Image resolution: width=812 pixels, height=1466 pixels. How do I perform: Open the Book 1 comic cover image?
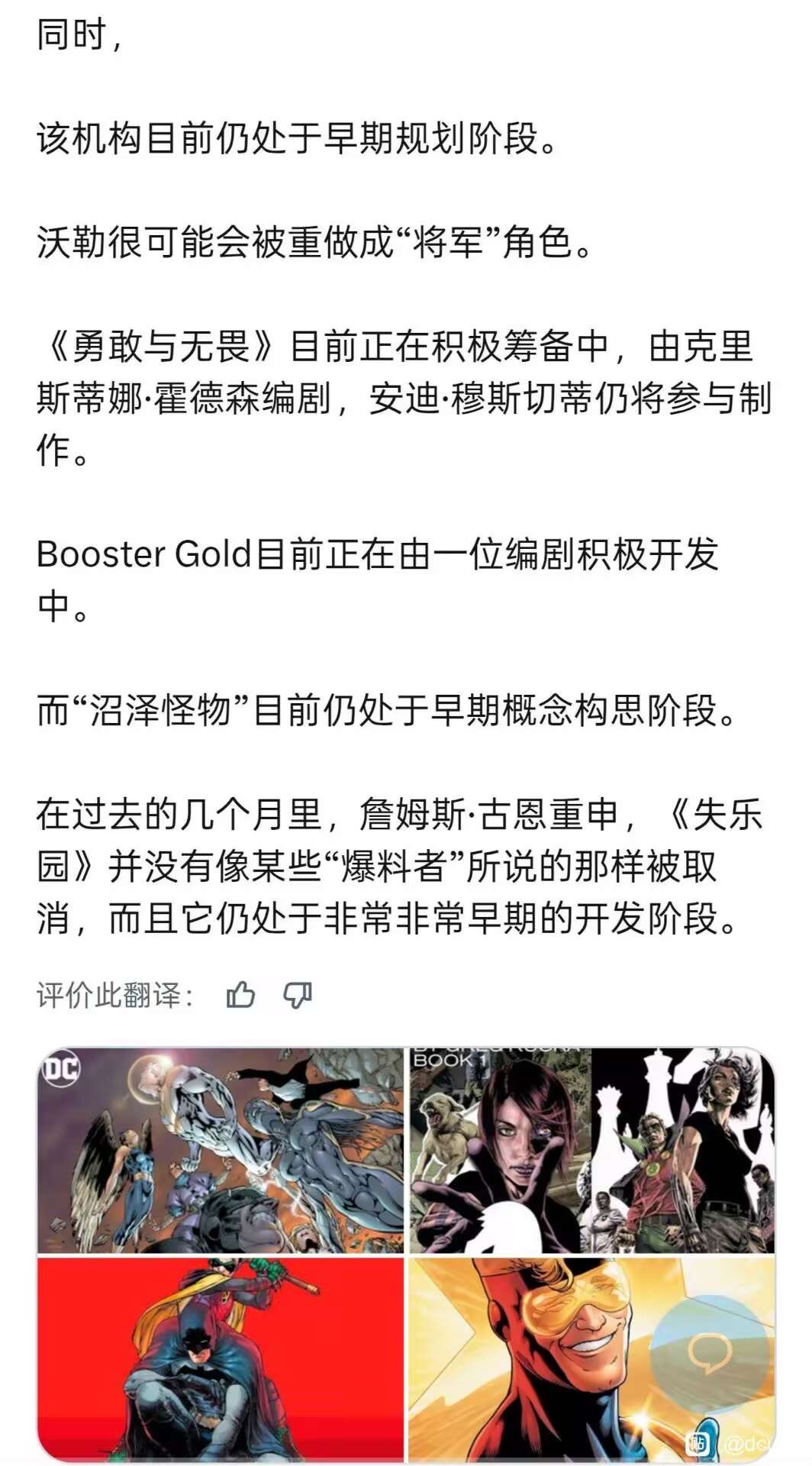(591, 1150)
